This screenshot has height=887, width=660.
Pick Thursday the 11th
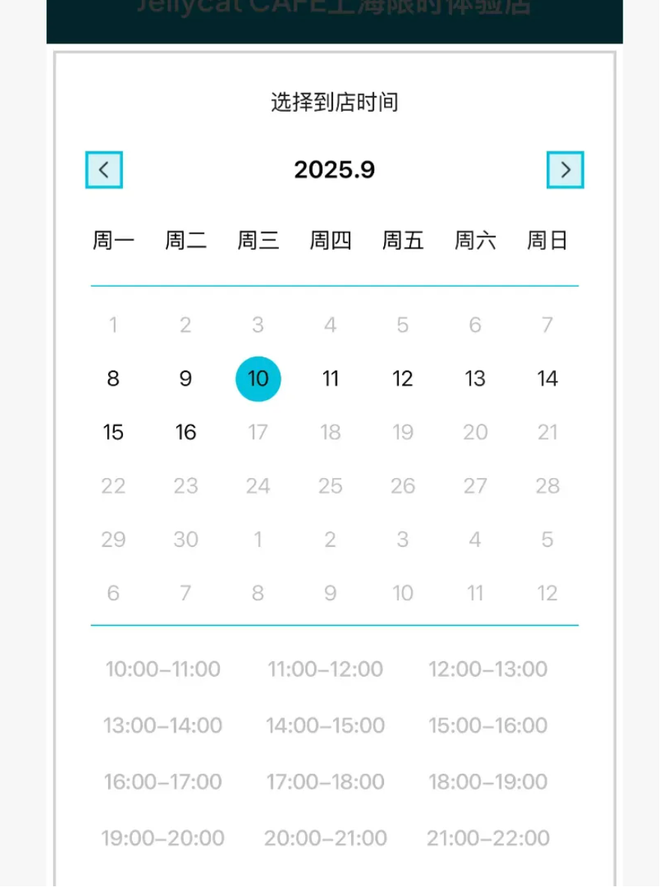pyautogui.click(x=330, y=379)
